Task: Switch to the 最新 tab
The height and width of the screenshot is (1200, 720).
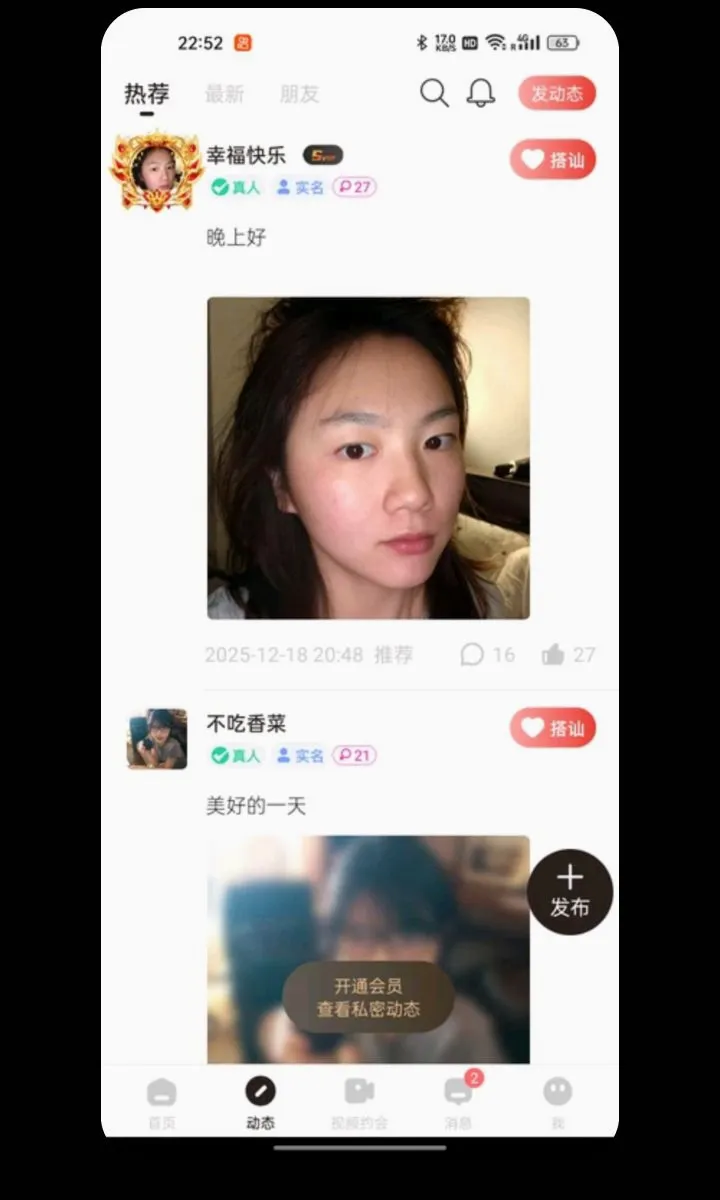Action: click(x=224, y=94)
